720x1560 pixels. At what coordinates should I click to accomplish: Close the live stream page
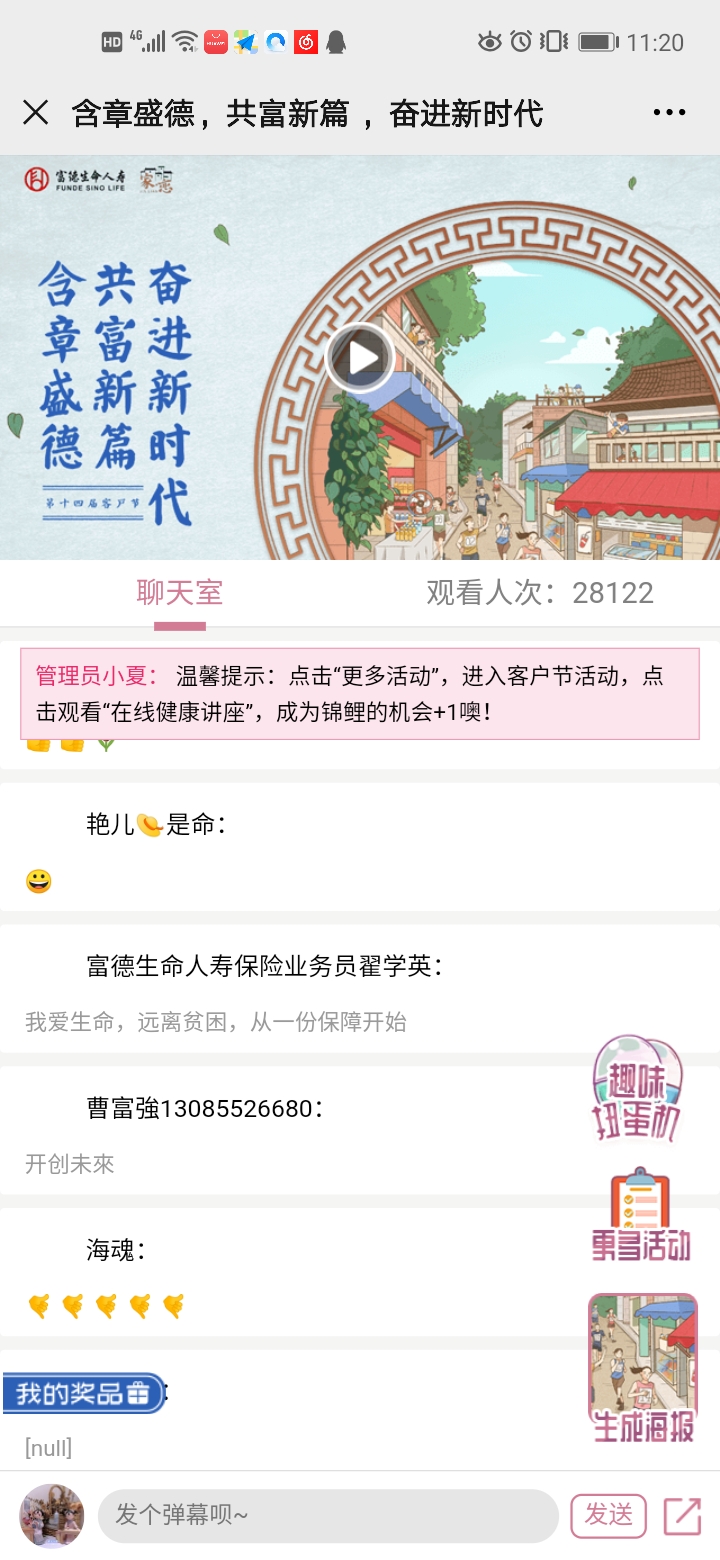pyautogui.click(x=35, y=112)
